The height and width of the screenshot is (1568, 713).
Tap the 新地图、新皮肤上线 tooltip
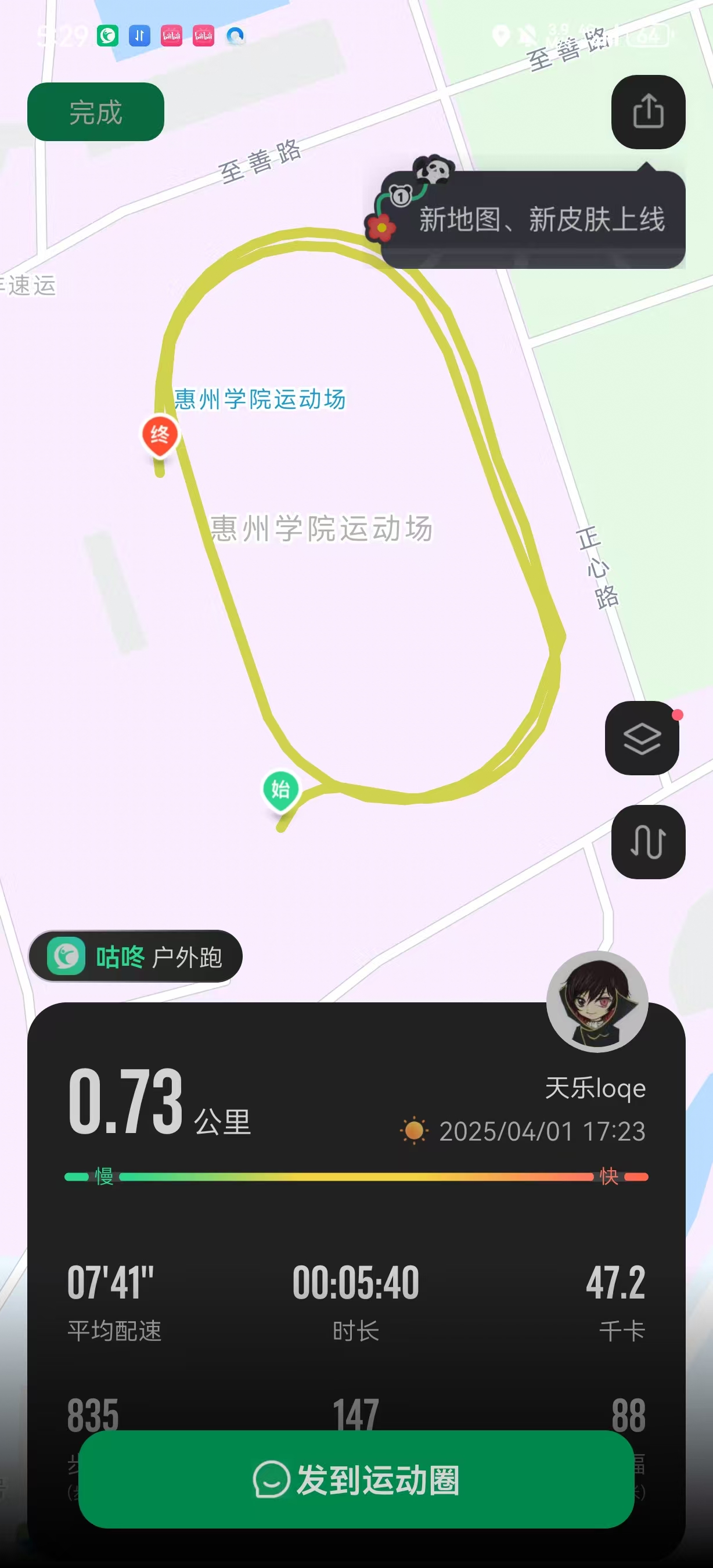click(540, 220)
